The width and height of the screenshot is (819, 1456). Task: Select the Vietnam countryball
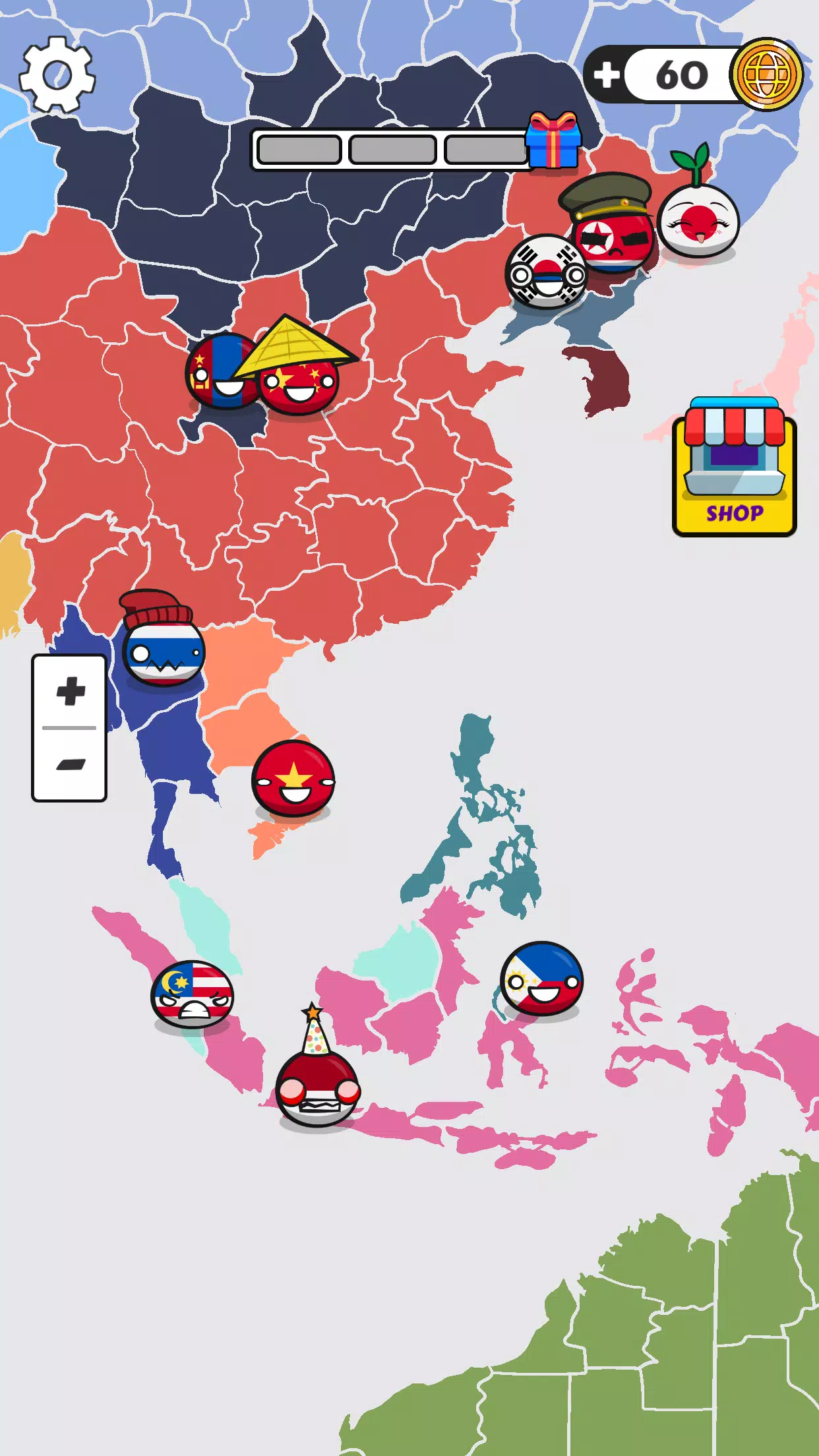click(293, 778)
